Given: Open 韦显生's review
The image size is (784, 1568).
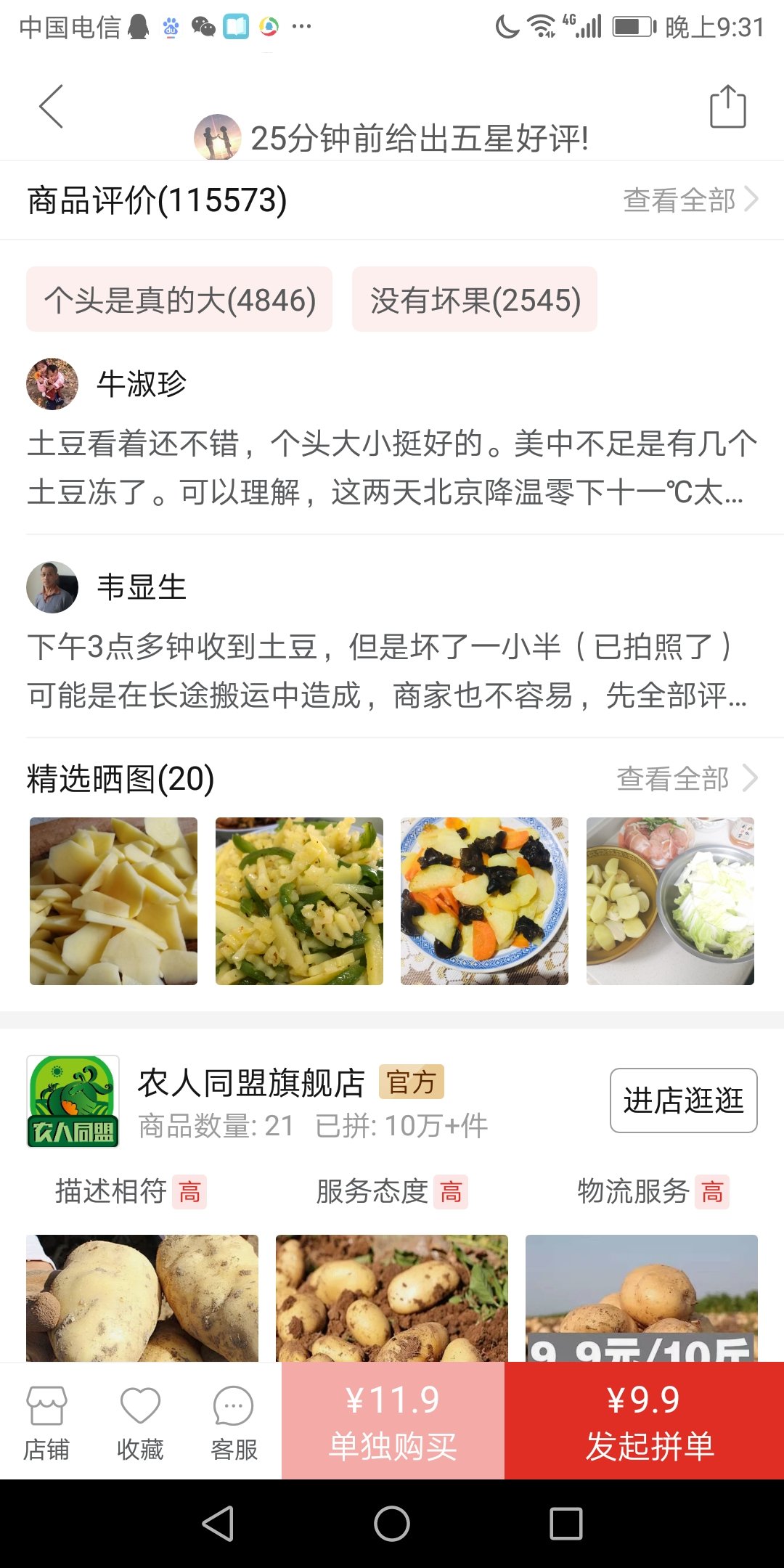Looking at the screenshot, I should click(x=392, y=670).
